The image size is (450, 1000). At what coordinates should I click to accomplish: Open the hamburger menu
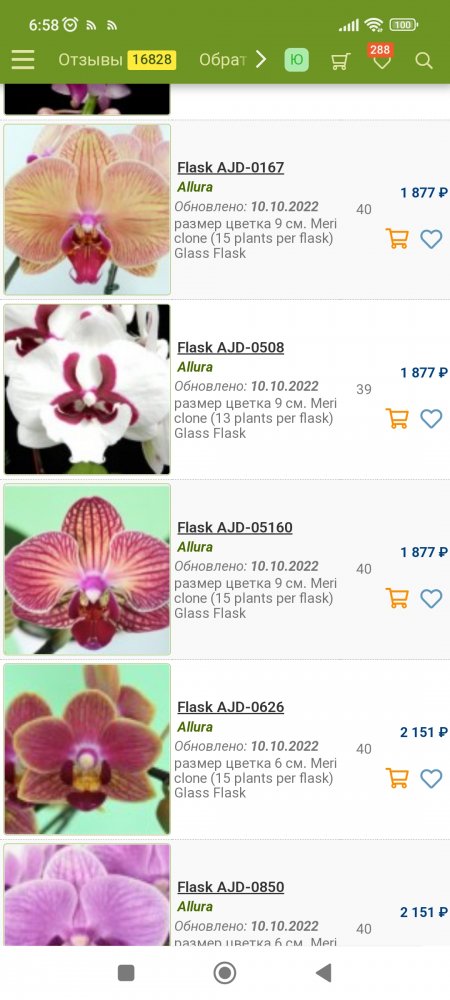coord(23,60)
